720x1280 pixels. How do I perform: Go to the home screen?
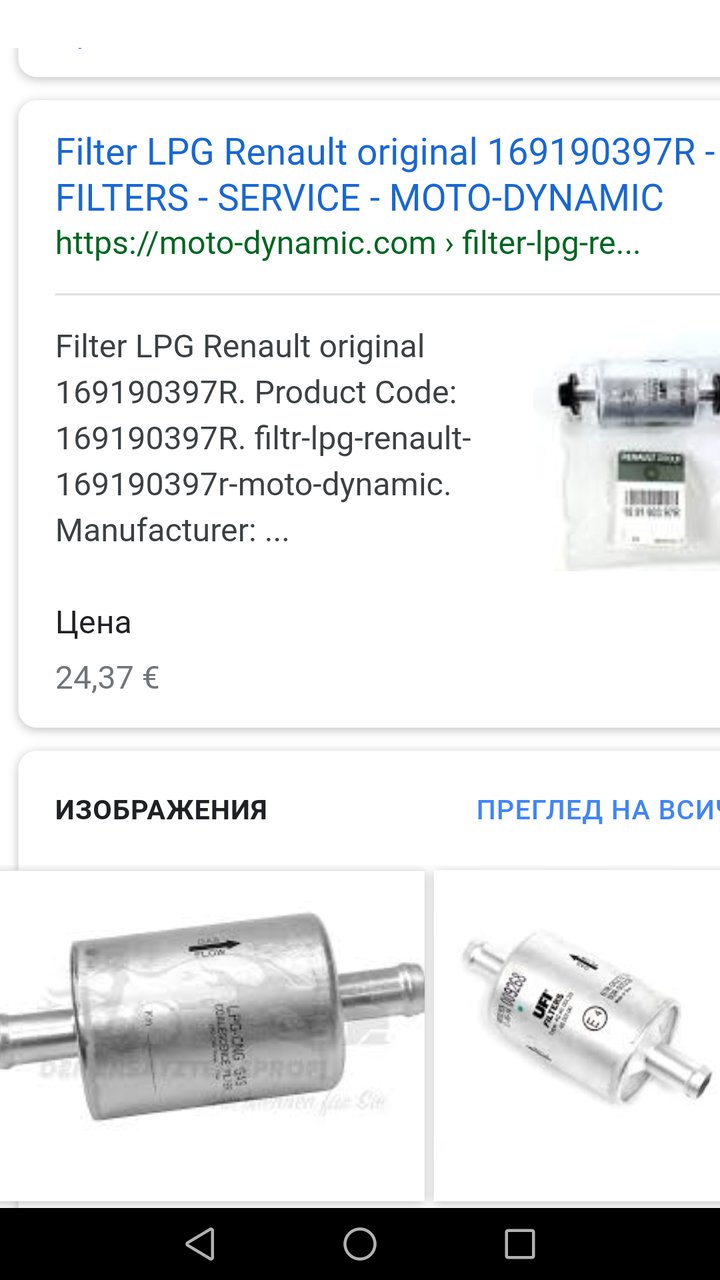tap(360, 1244)
